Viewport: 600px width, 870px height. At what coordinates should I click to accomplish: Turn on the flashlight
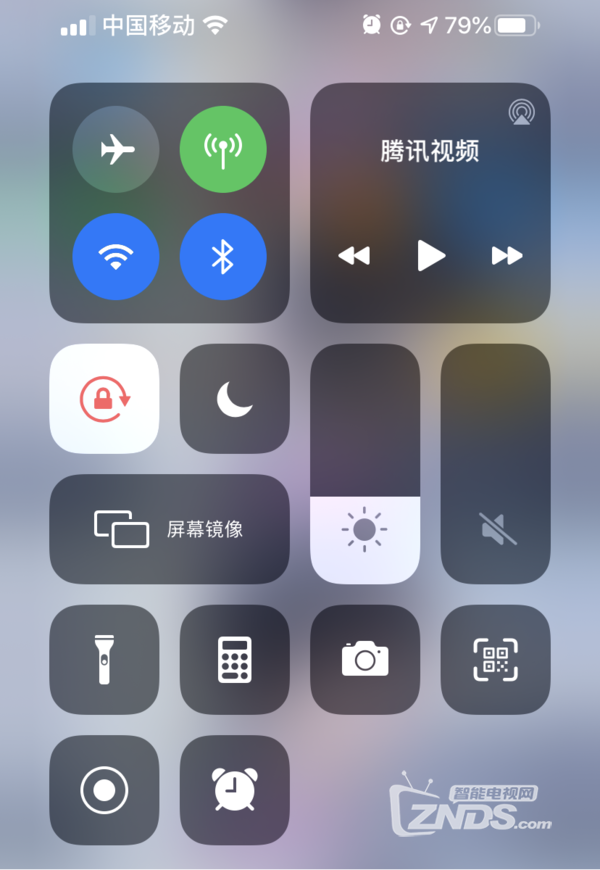(104, 659)
